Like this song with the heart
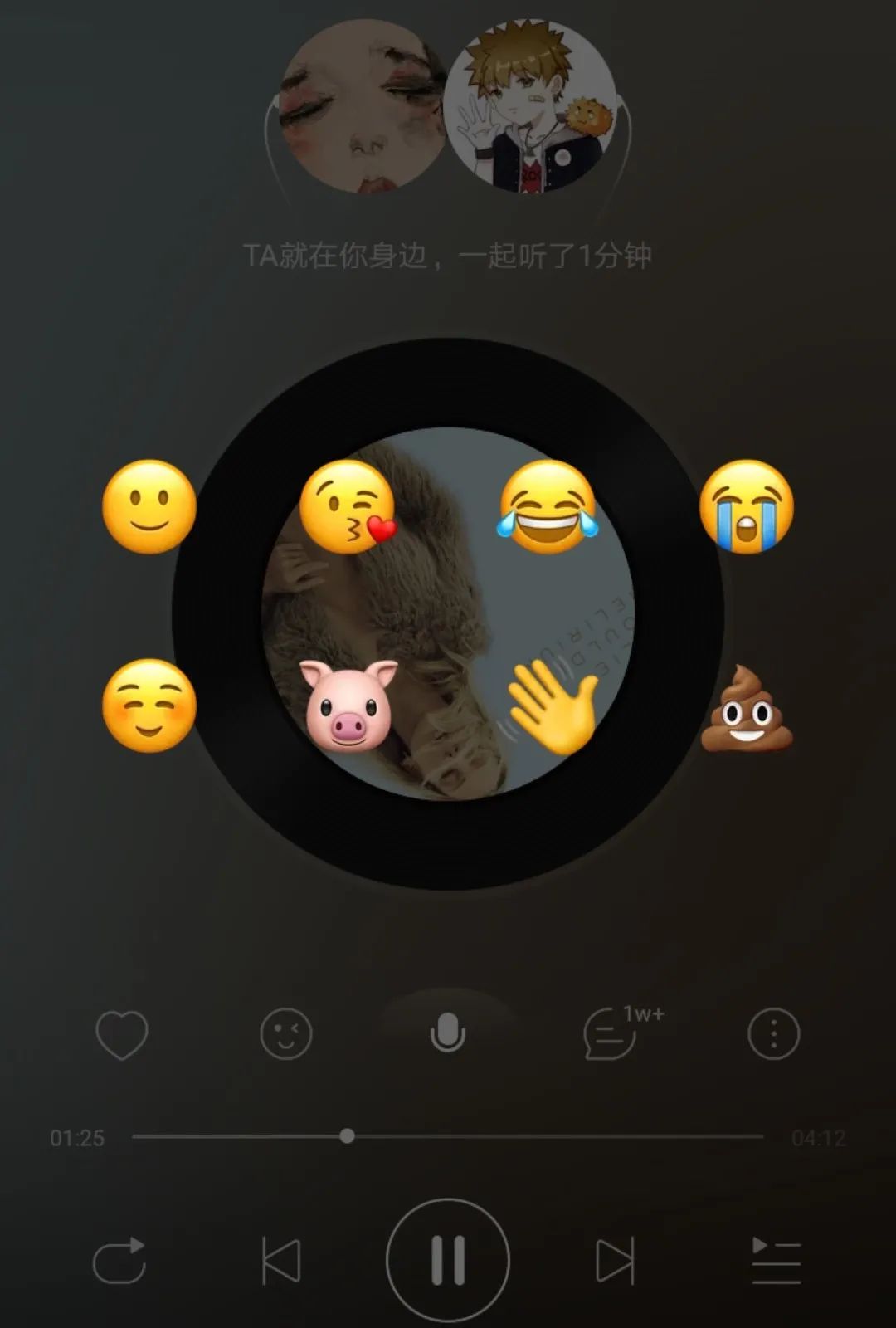 point(122,1034)
